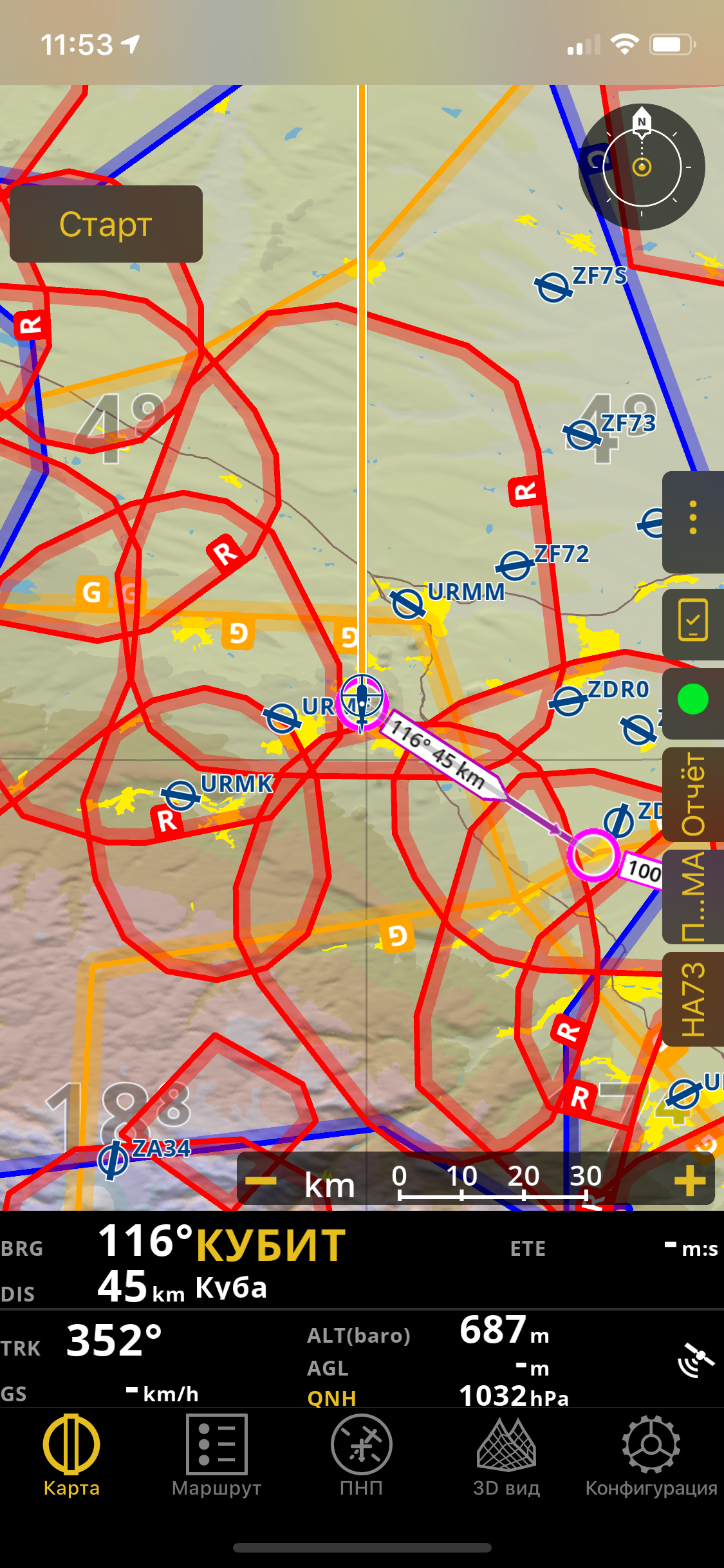
Task: Open the checklist side tab
Action: [692, 621]
